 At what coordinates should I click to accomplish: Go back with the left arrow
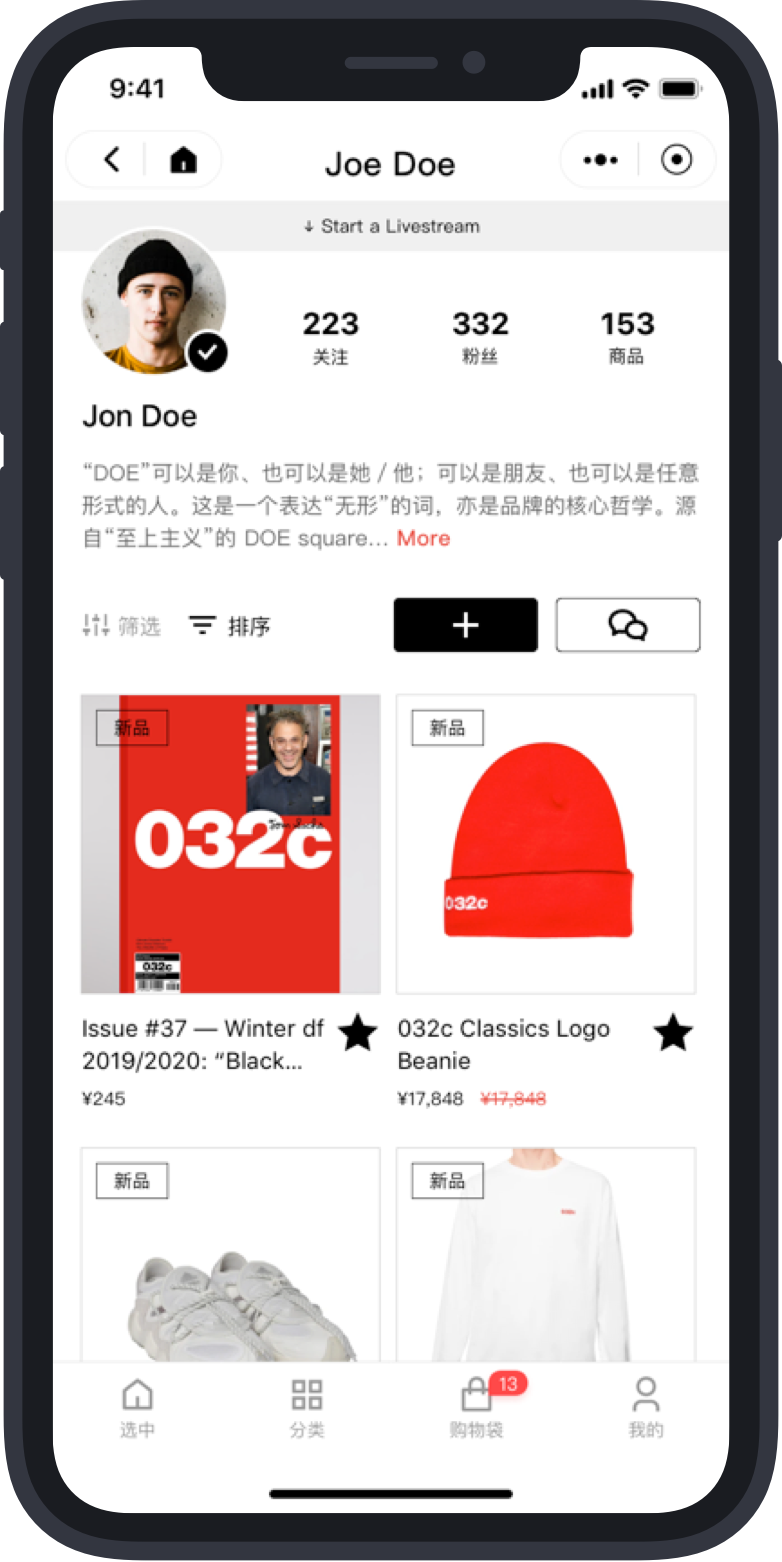click(111, 160)
